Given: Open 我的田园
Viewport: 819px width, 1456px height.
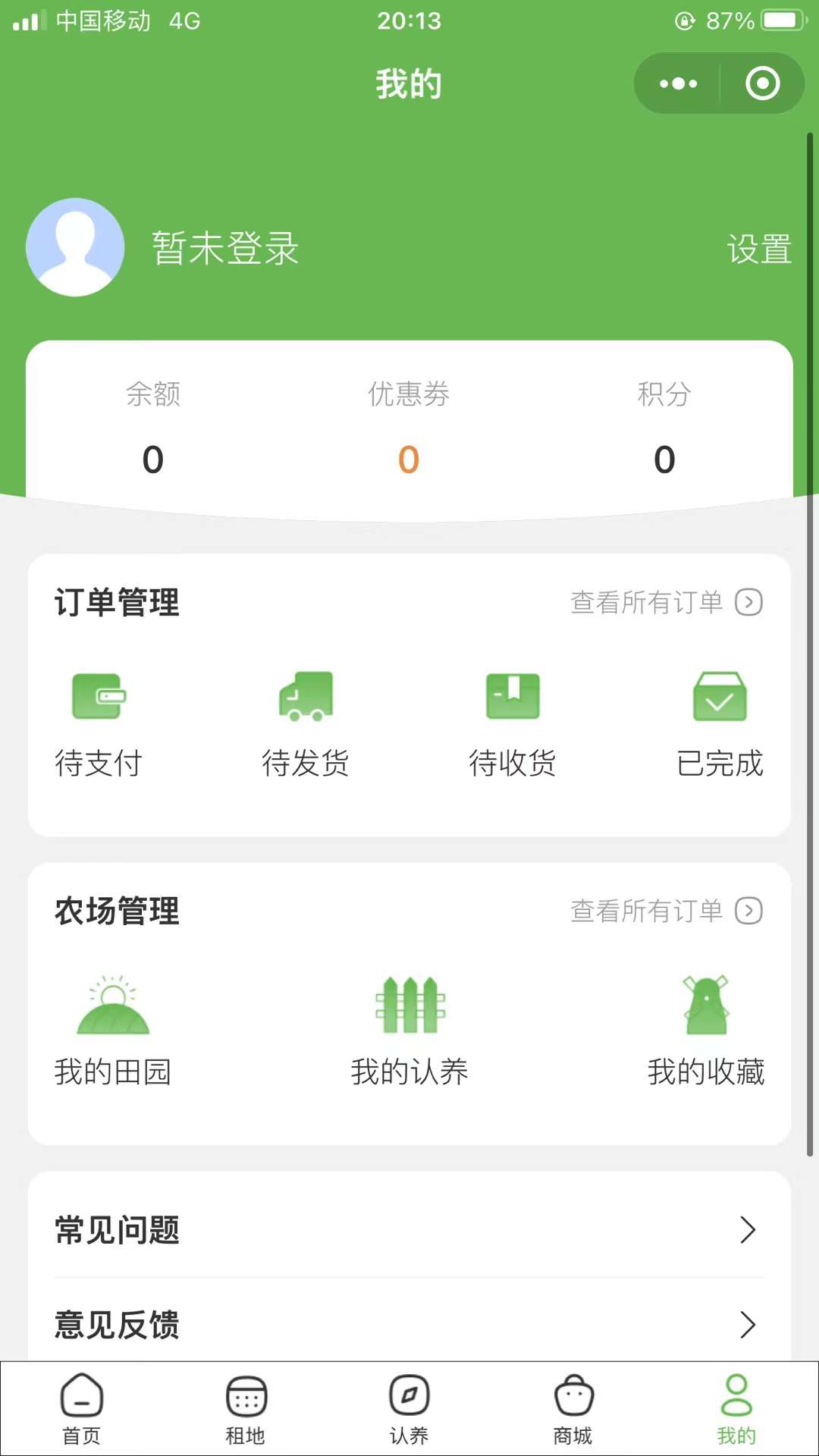Looking at the screenshot, I should coord(113,1031).
